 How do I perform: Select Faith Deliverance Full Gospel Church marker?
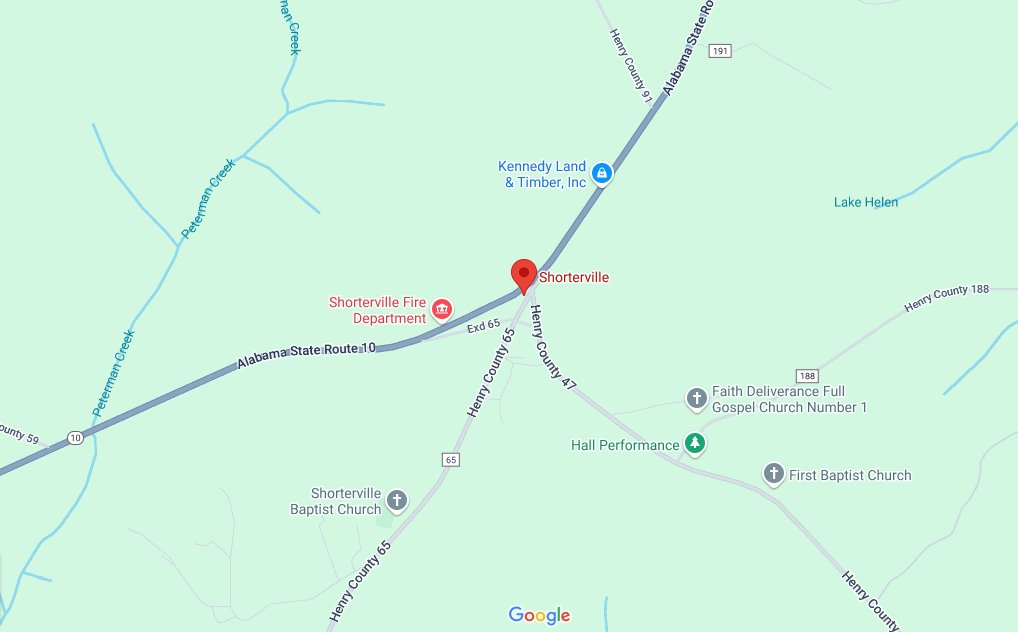[x=697, y=399]
